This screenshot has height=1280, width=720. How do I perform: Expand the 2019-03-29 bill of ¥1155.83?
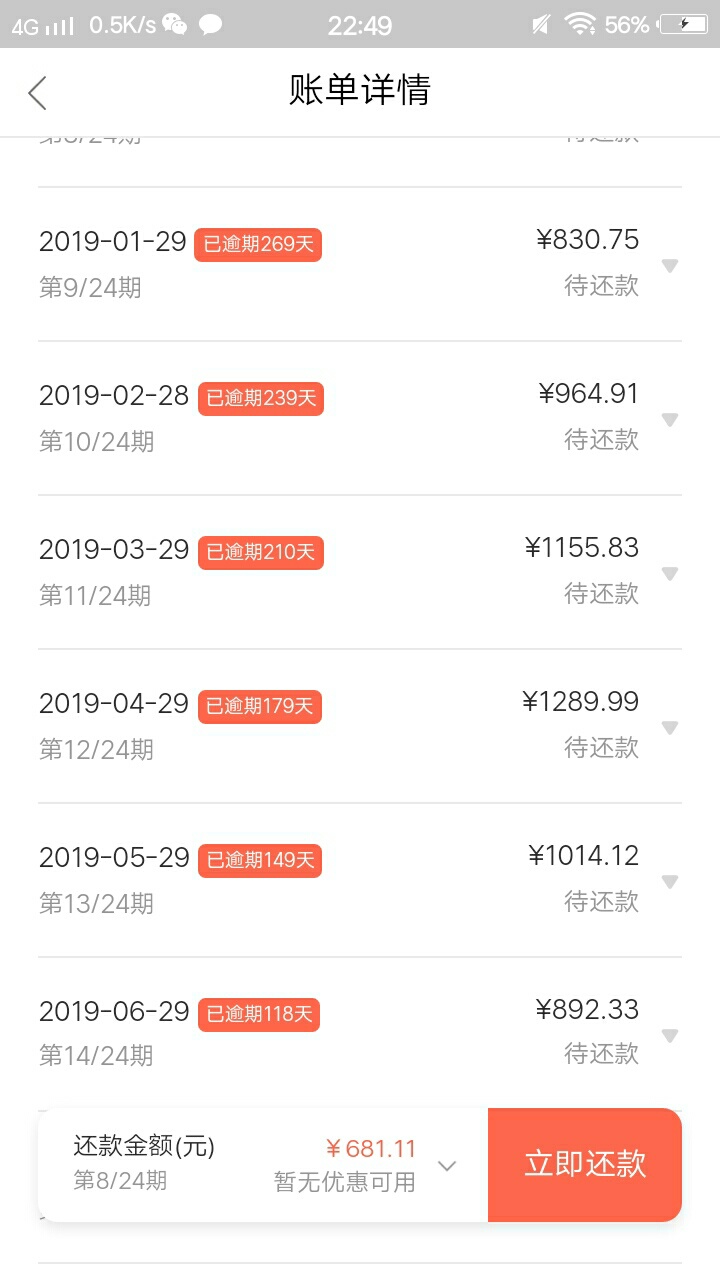point(670,574)
